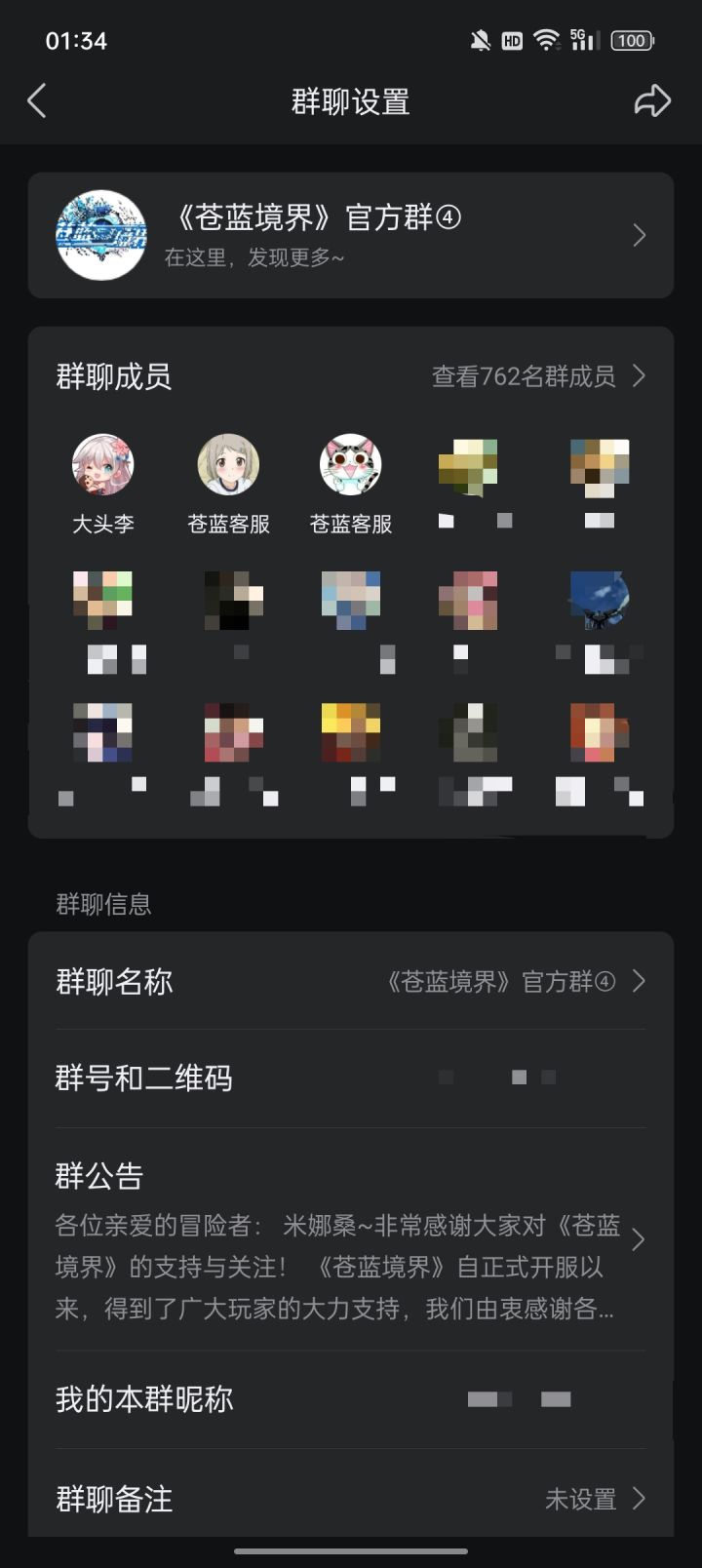Tap 大头李's member avatar

(103, 464)
